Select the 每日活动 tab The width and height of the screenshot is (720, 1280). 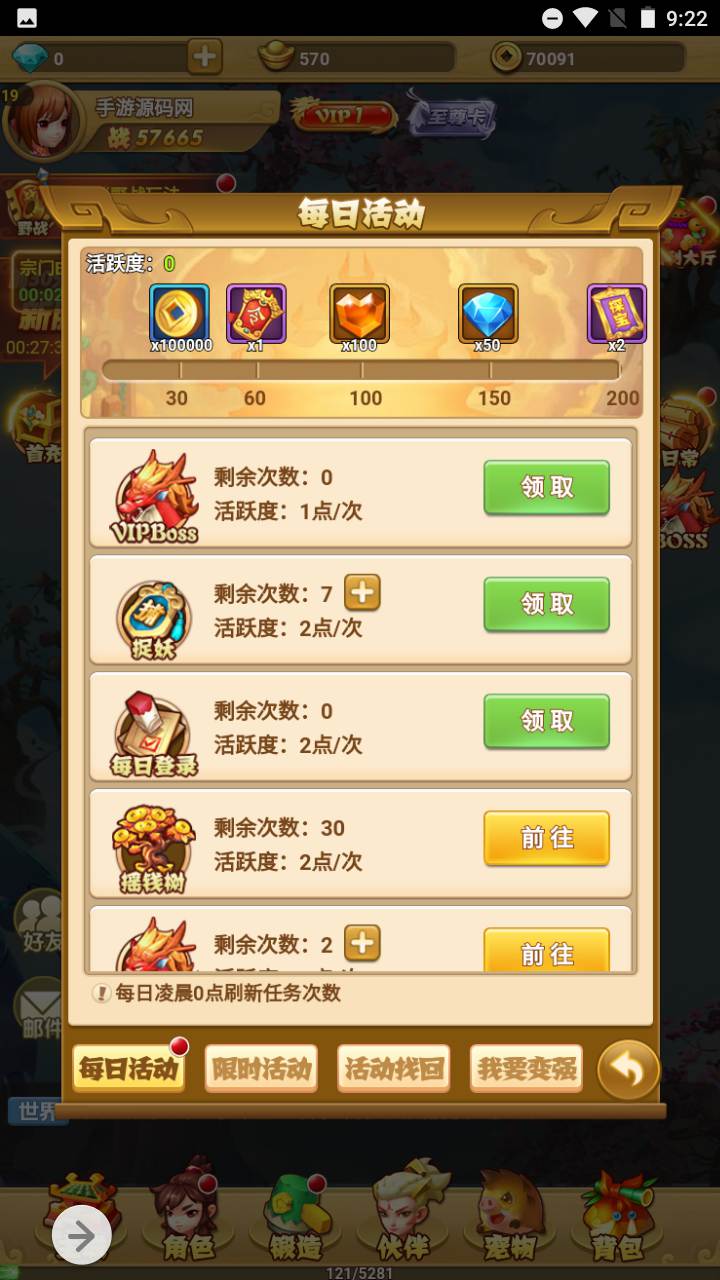(x=129, y=1069)
